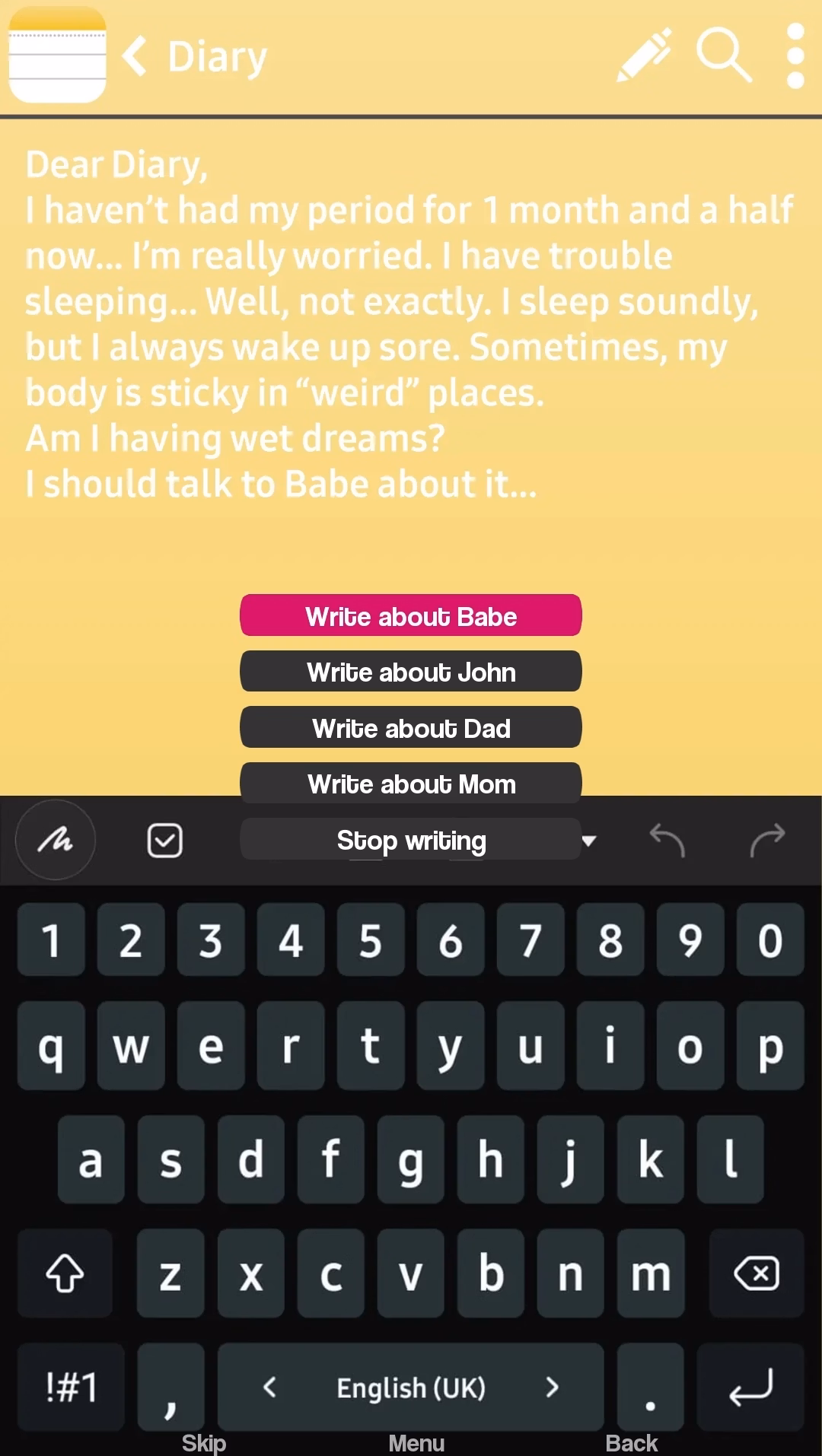Tap the undo arrow on the keyboard toolbar
The image size is (822, 1456).
click(667, 839)
